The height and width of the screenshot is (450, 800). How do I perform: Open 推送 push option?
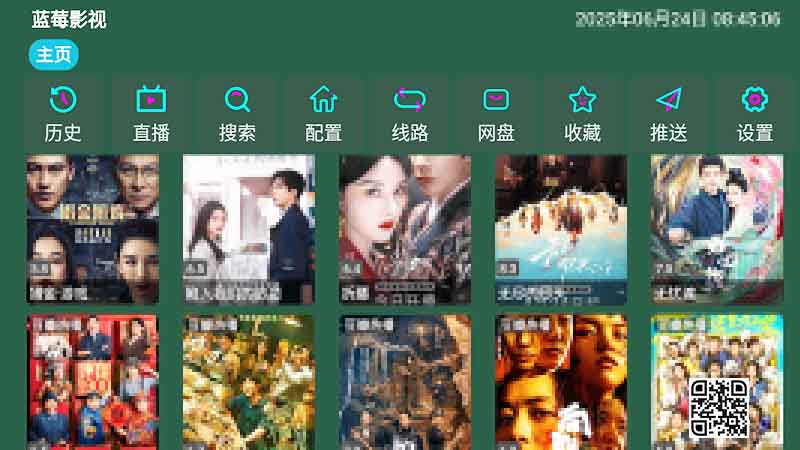(x=668, y=114)
